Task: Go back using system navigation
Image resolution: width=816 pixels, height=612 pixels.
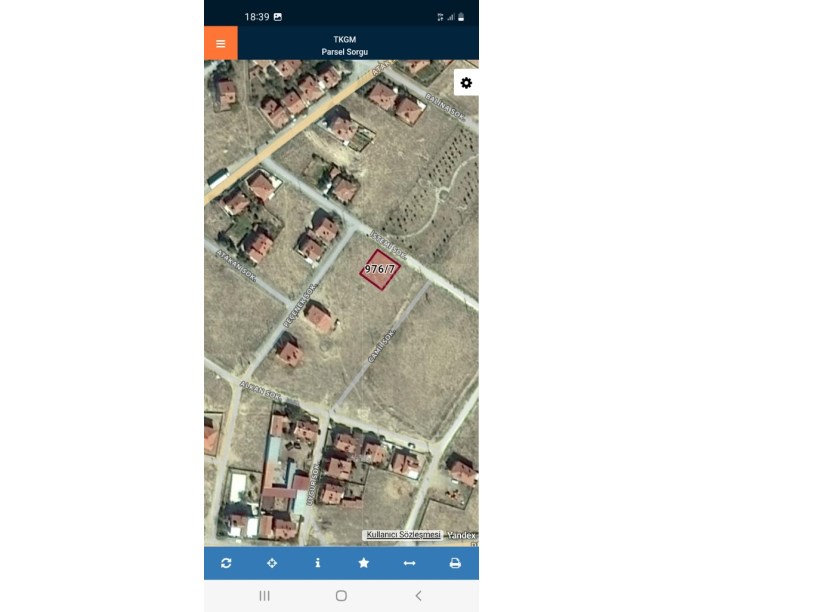Action: pos(418,596)
